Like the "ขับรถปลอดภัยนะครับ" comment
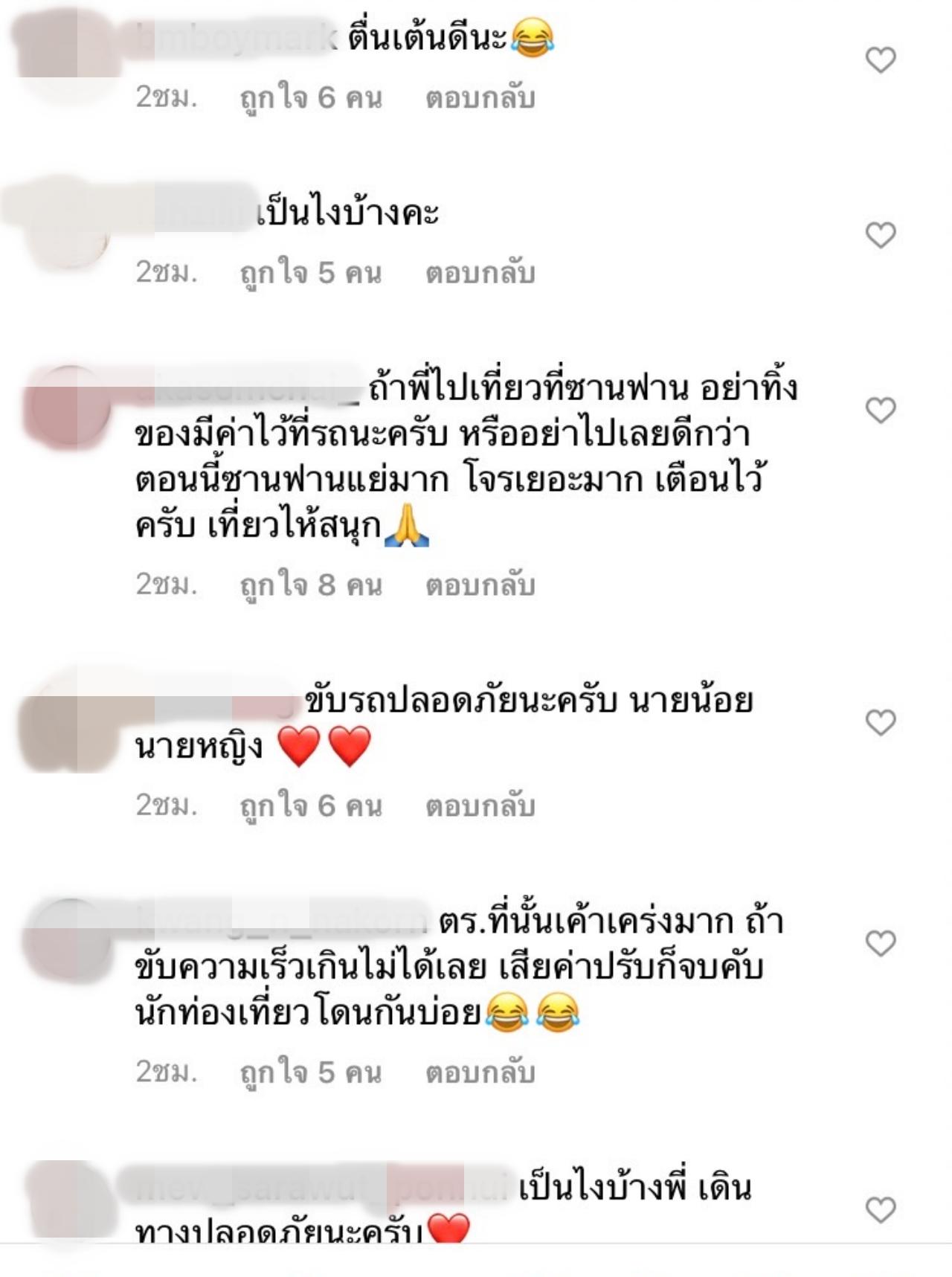This screenshot has height=1277, width=952. (x=881, y=722)
